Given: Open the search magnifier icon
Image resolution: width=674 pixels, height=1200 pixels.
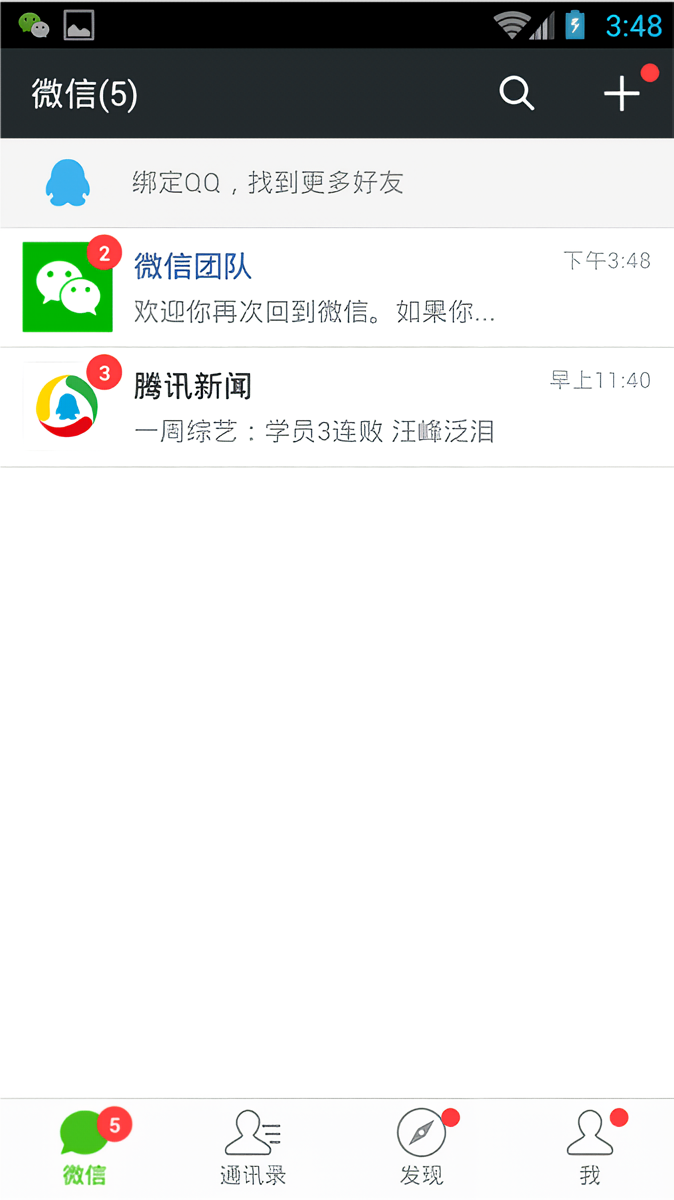Looking at the screenshot, I should click(517, 94).
